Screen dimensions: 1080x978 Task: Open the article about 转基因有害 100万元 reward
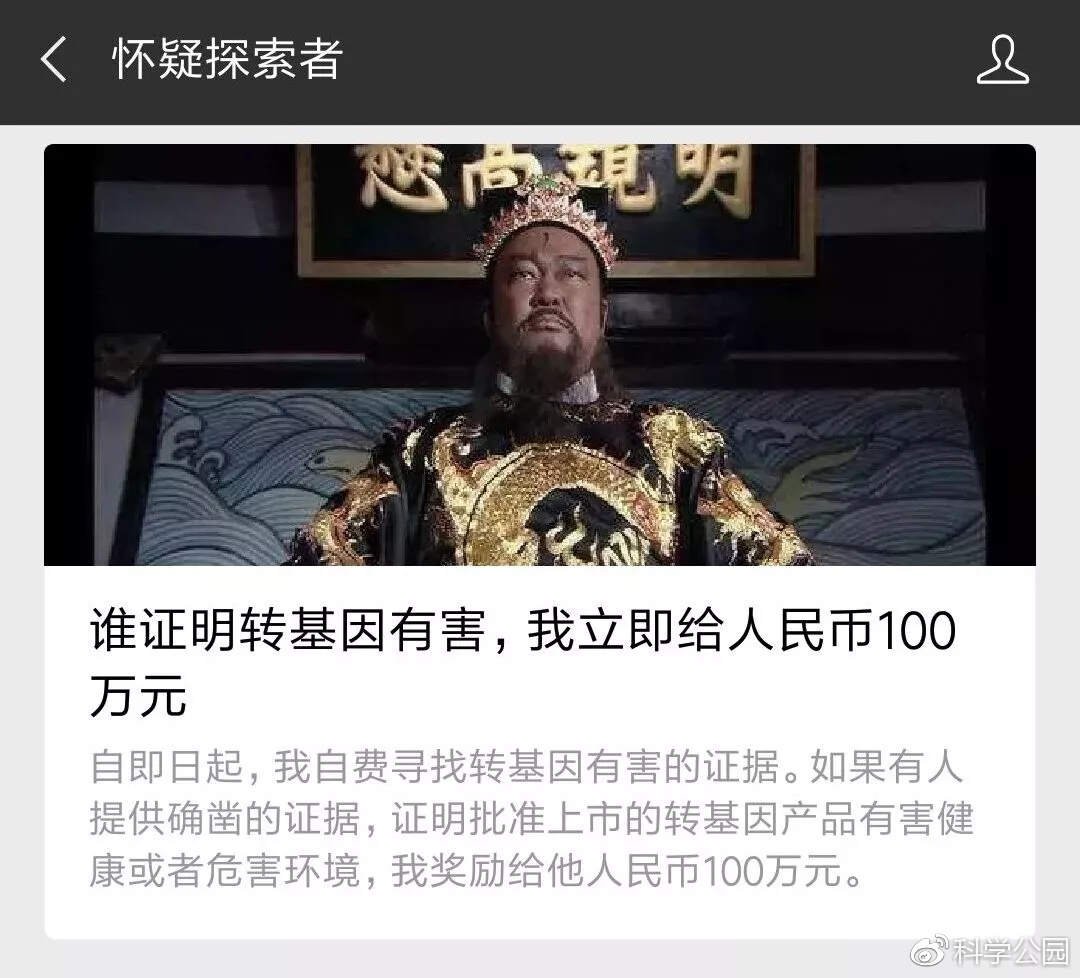(524, 664)
